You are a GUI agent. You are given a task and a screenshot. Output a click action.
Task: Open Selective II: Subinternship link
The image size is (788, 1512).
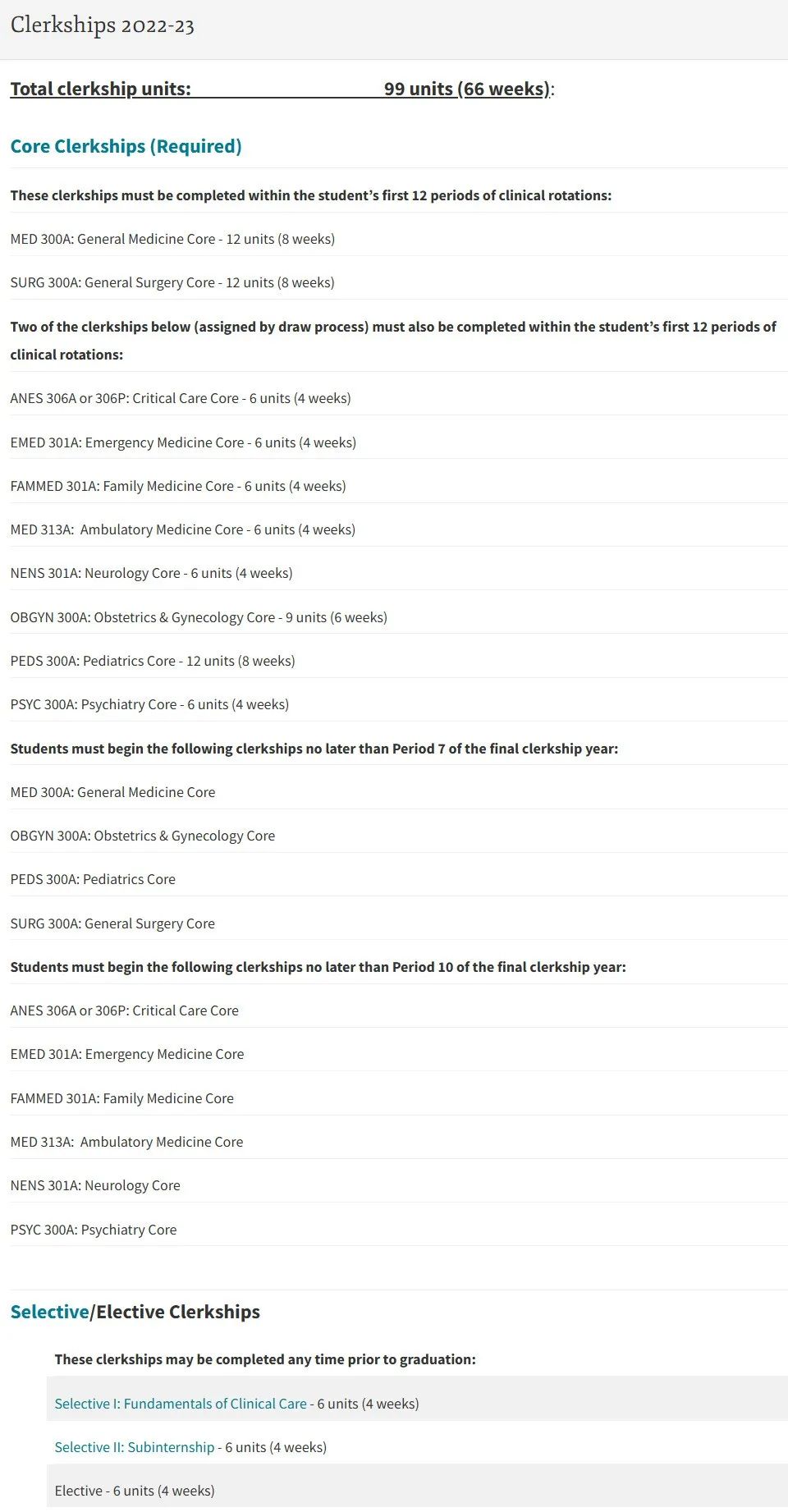pyautogui.click(x=134, y=1447)
